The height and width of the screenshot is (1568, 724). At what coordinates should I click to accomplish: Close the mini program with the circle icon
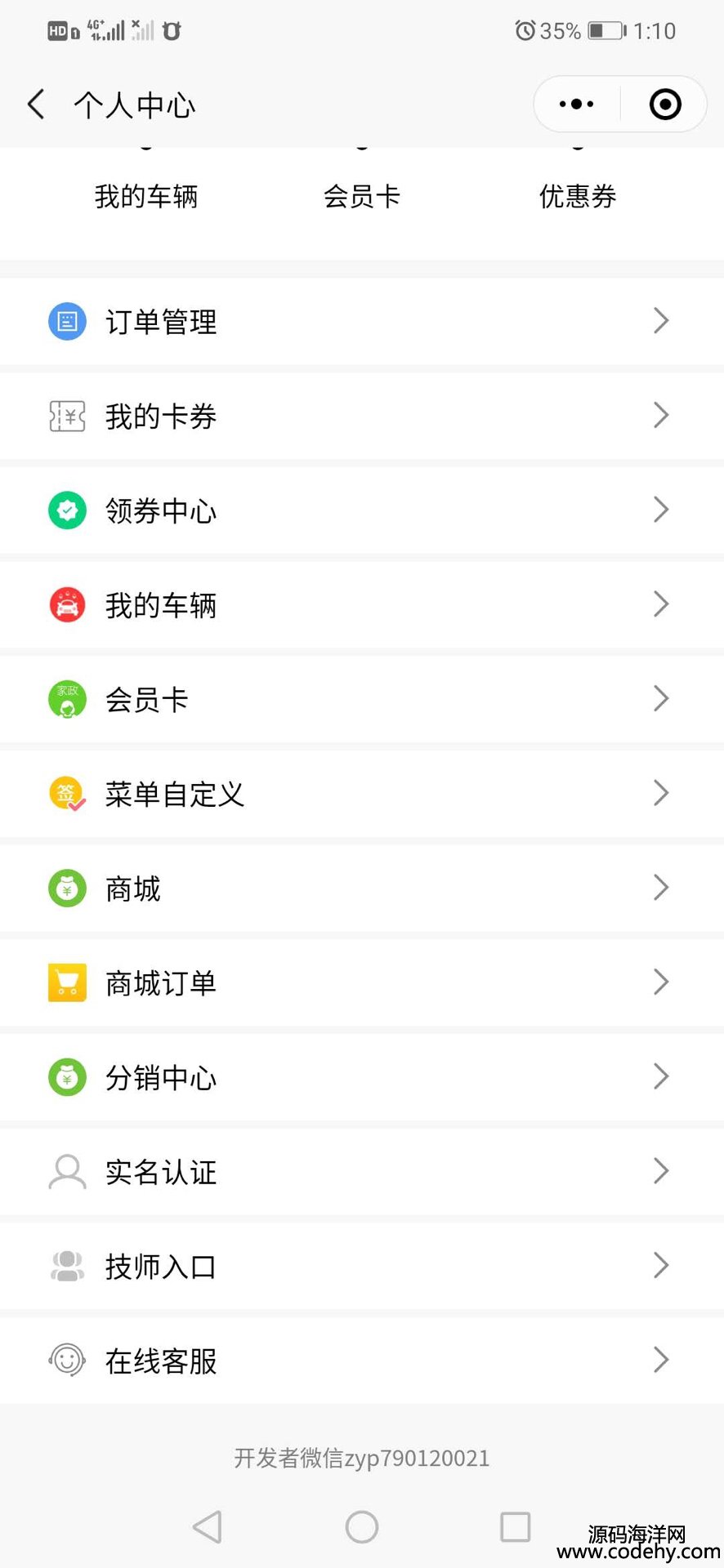(x=665, y=105)
